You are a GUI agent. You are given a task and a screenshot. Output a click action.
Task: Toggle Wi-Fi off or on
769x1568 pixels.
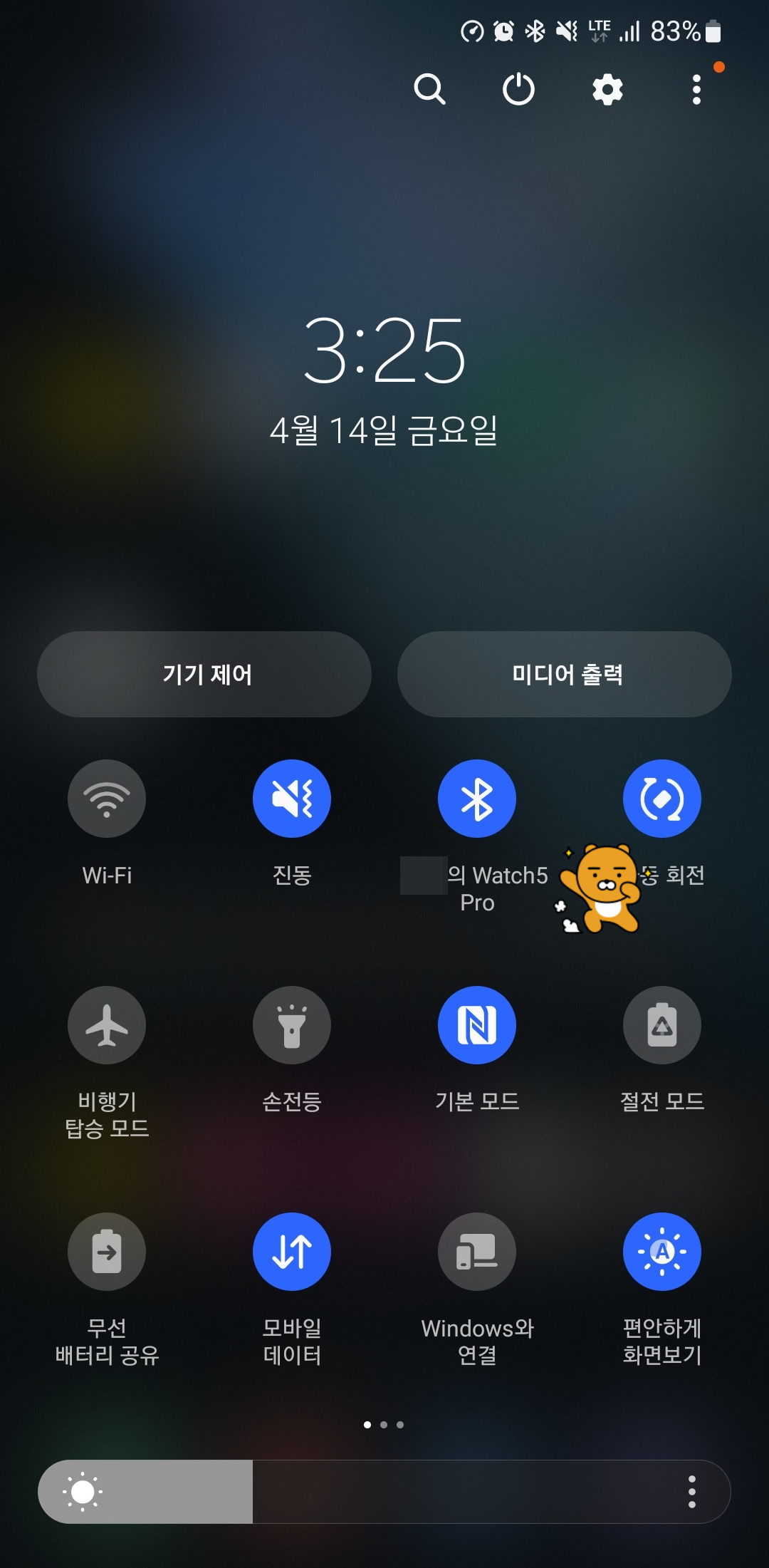[x=107, y=798]
